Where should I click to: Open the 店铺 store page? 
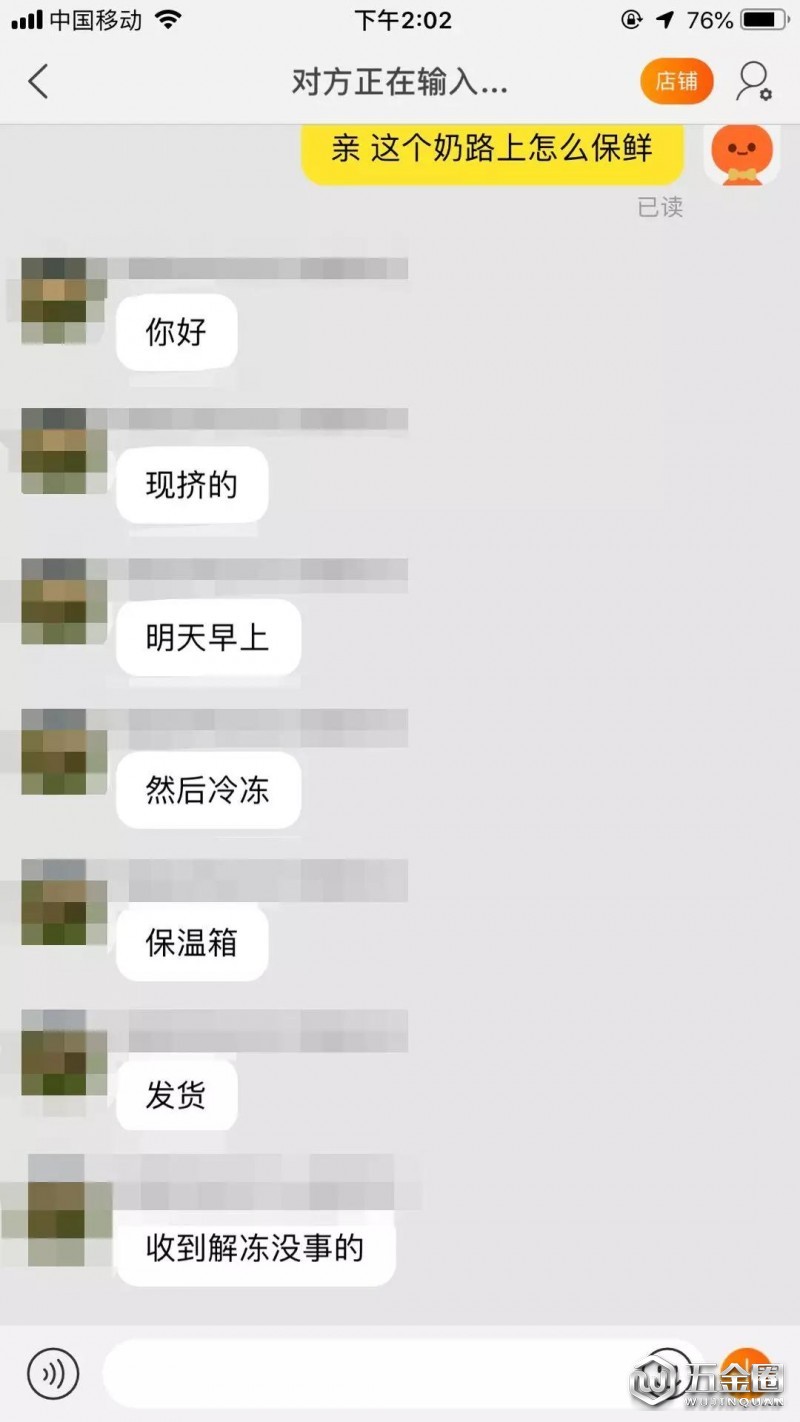(x=677, y=82)
